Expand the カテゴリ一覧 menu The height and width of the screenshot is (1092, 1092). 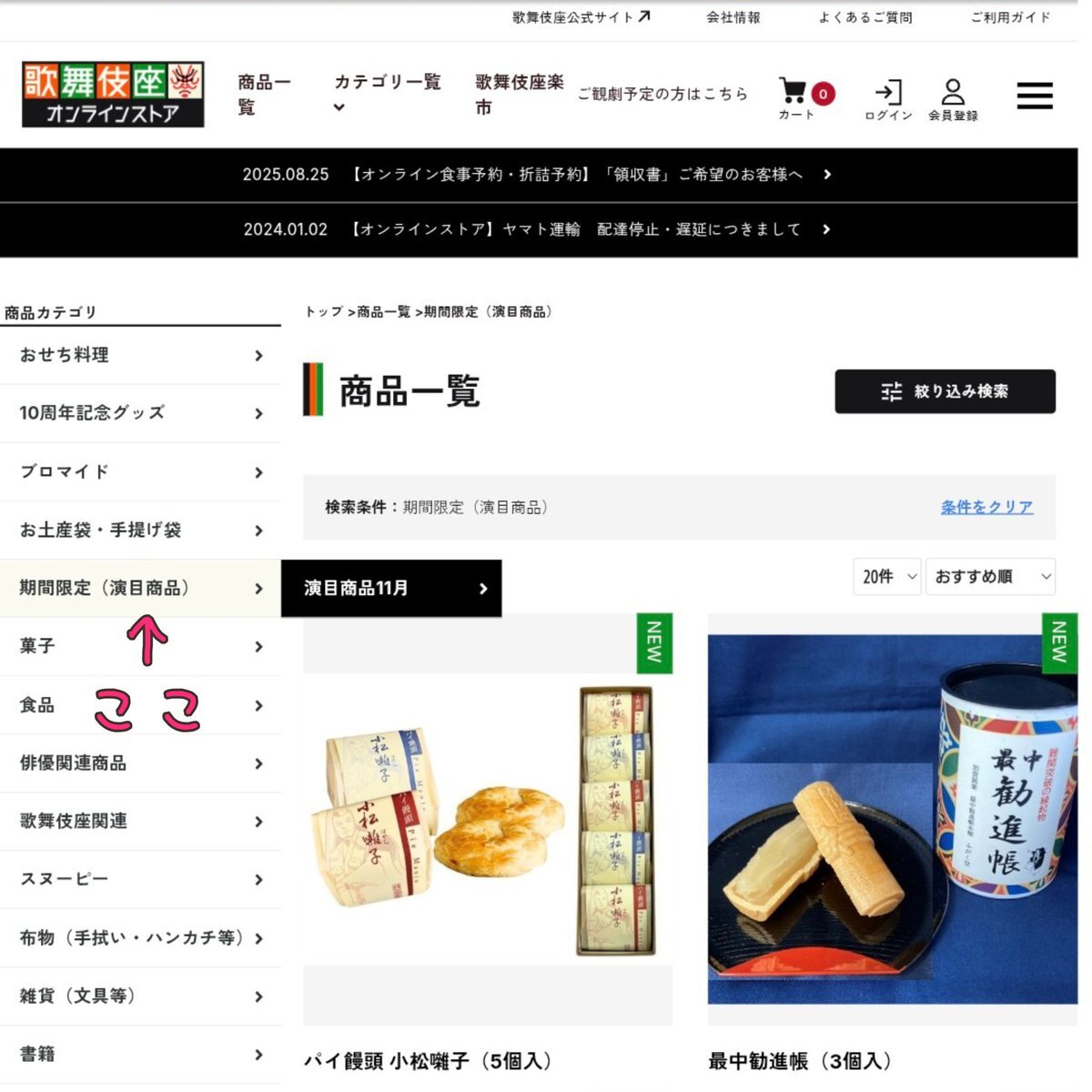[x=388, y=94]
